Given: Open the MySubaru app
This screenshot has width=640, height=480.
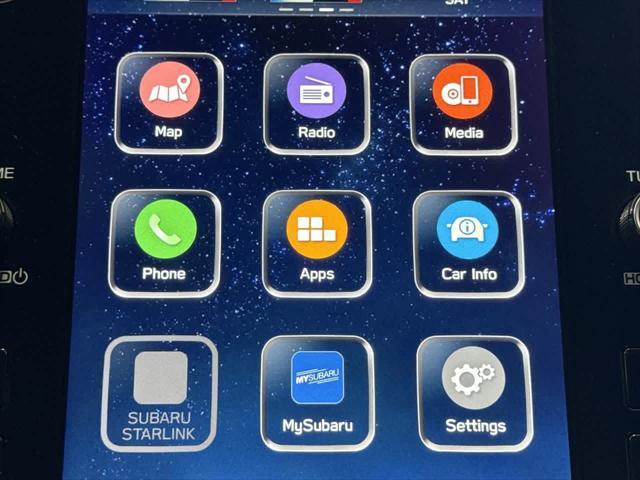Looking at the screenshot, I should 317,391.
